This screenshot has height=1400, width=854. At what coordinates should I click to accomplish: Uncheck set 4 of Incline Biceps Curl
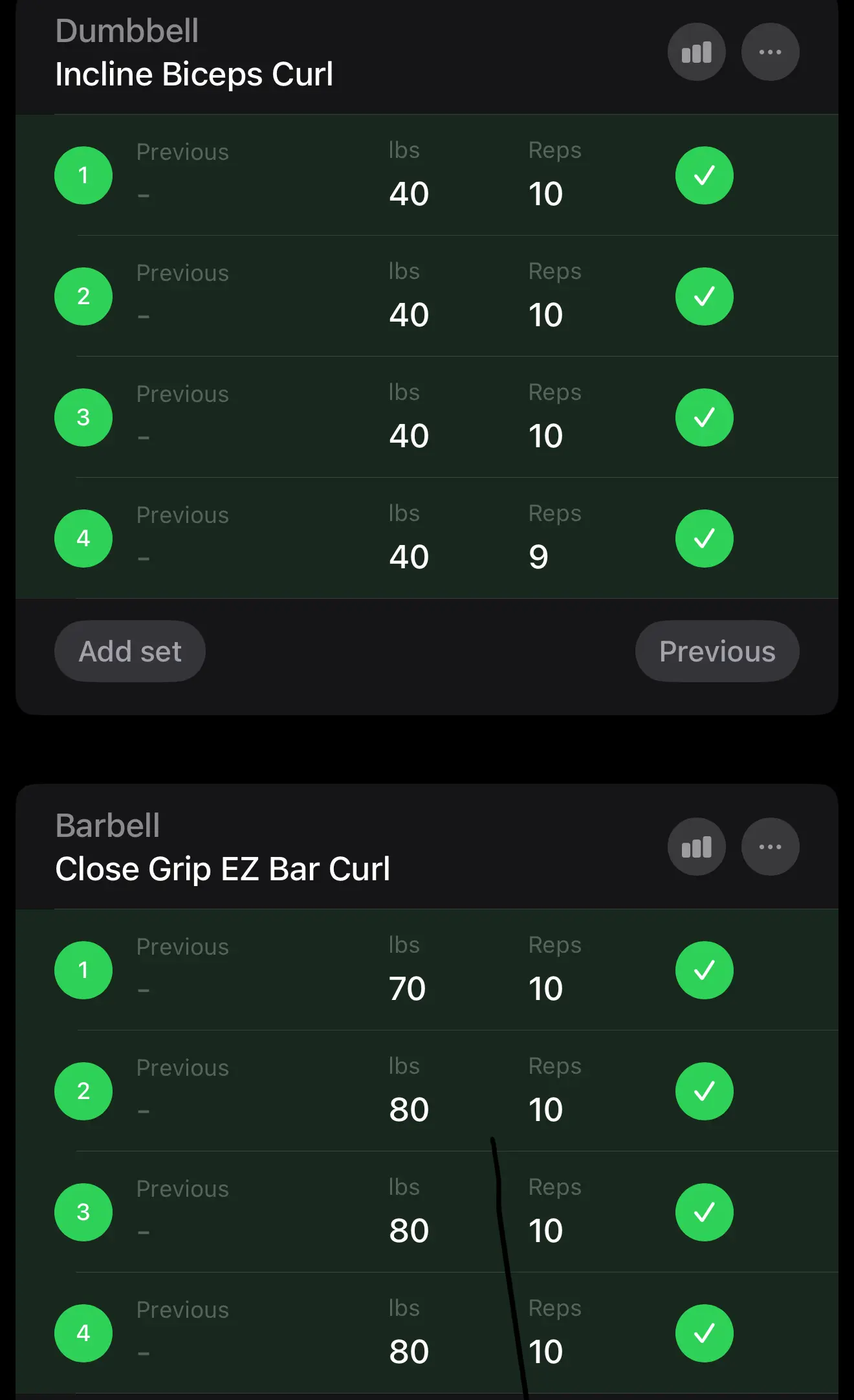click(704, 539)
